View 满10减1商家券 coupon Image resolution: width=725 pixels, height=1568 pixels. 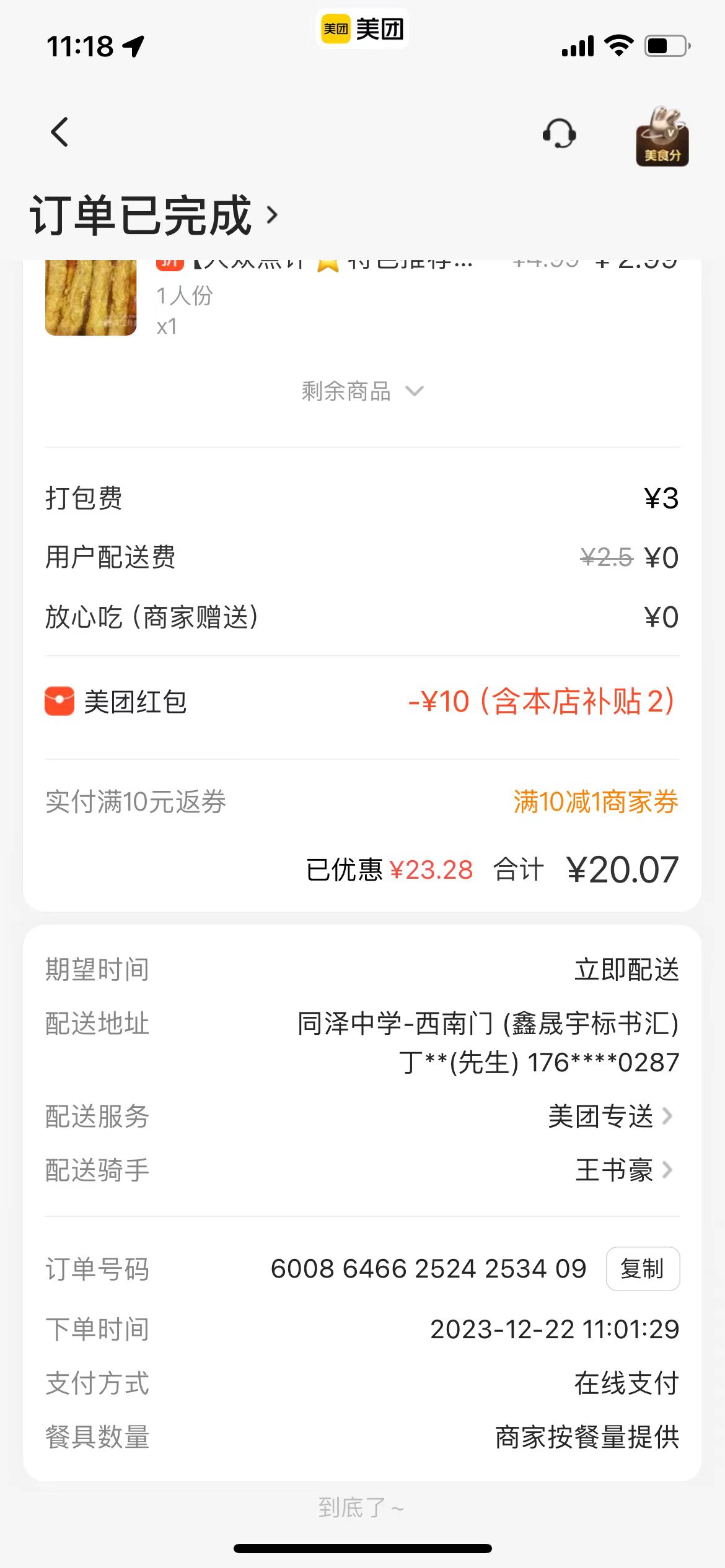(x=595, y=802)
